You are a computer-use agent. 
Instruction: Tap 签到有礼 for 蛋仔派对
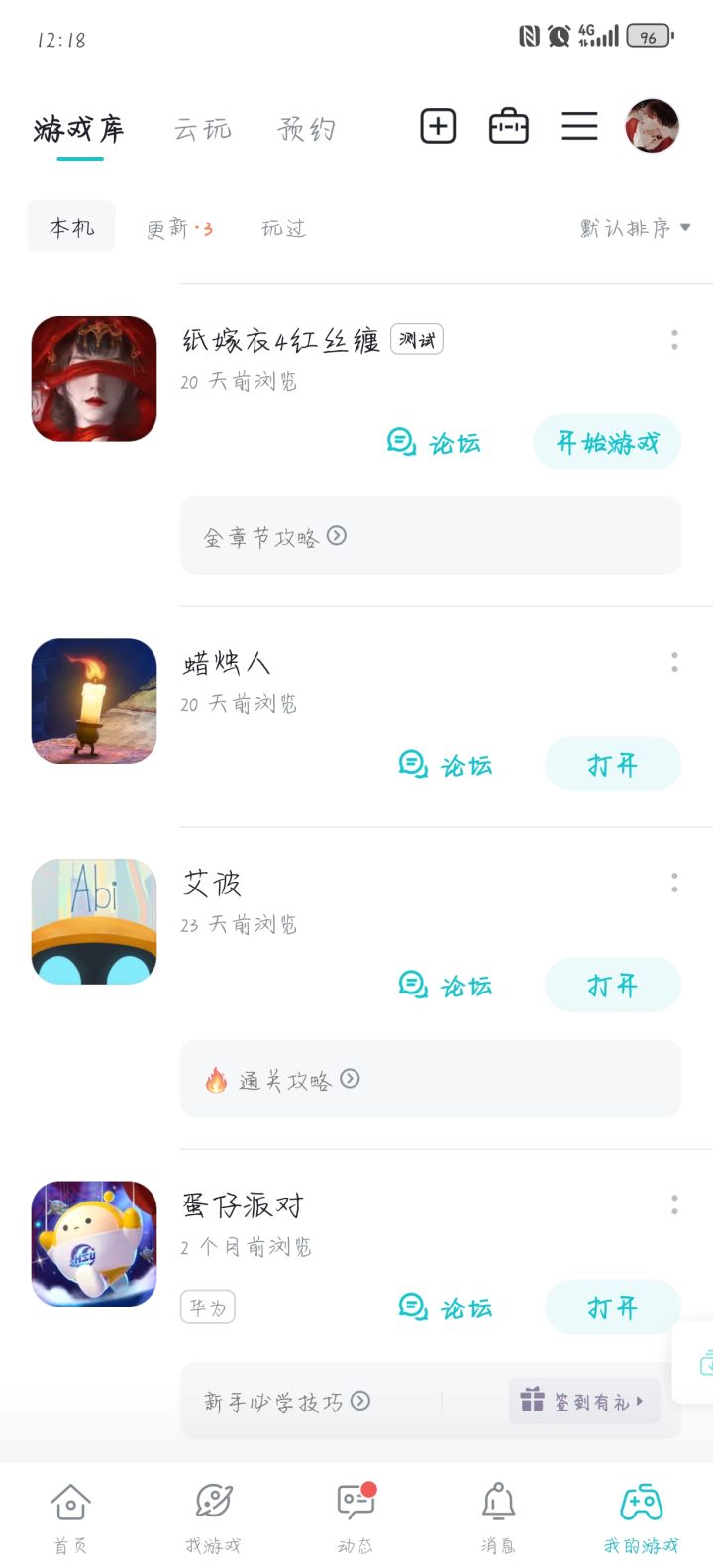[584, 1401]
